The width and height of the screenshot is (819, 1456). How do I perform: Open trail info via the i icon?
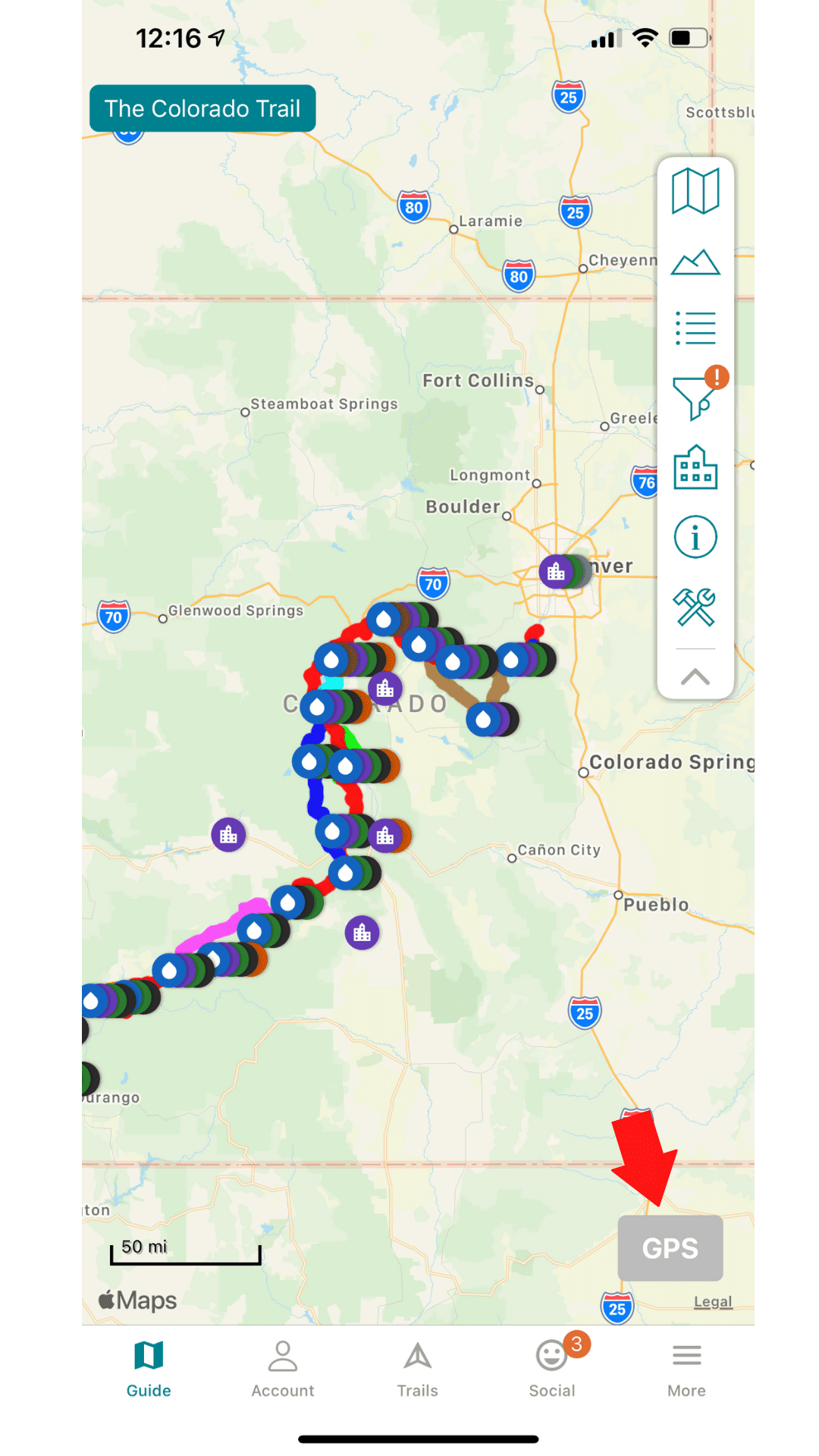(x=695, y=536)
